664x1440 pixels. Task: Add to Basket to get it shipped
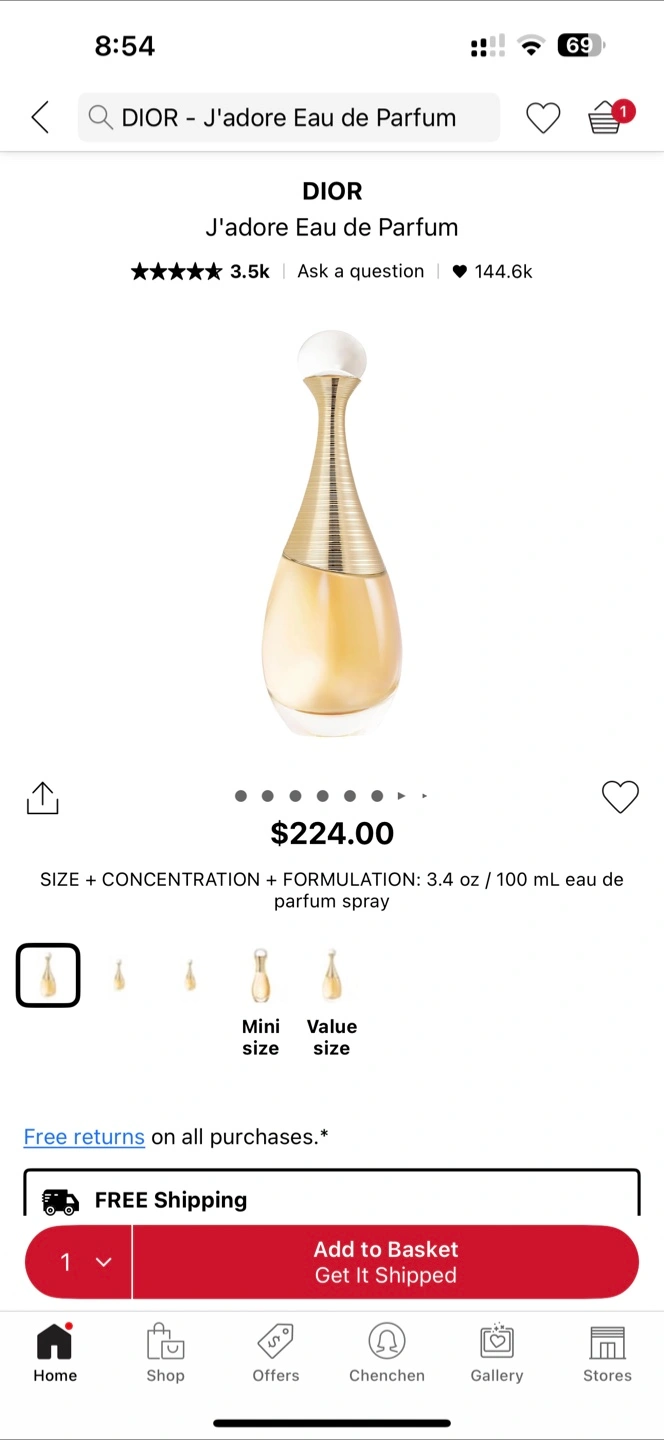[x=386, y=1262]
